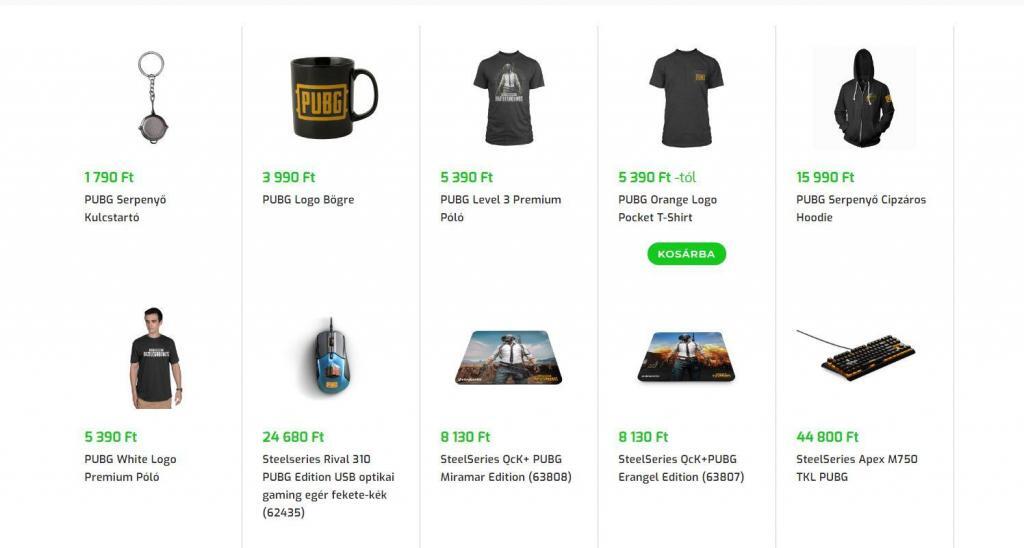Open Steelseries Rival 310 PUBG Edition mouse

point(328,486)
